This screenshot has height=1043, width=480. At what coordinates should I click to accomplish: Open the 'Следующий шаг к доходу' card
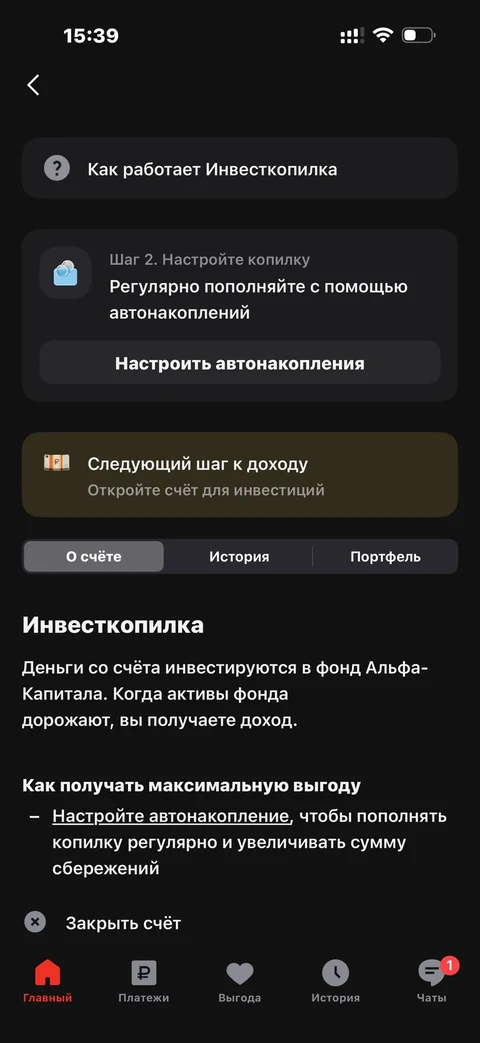(x=240, y=474)
